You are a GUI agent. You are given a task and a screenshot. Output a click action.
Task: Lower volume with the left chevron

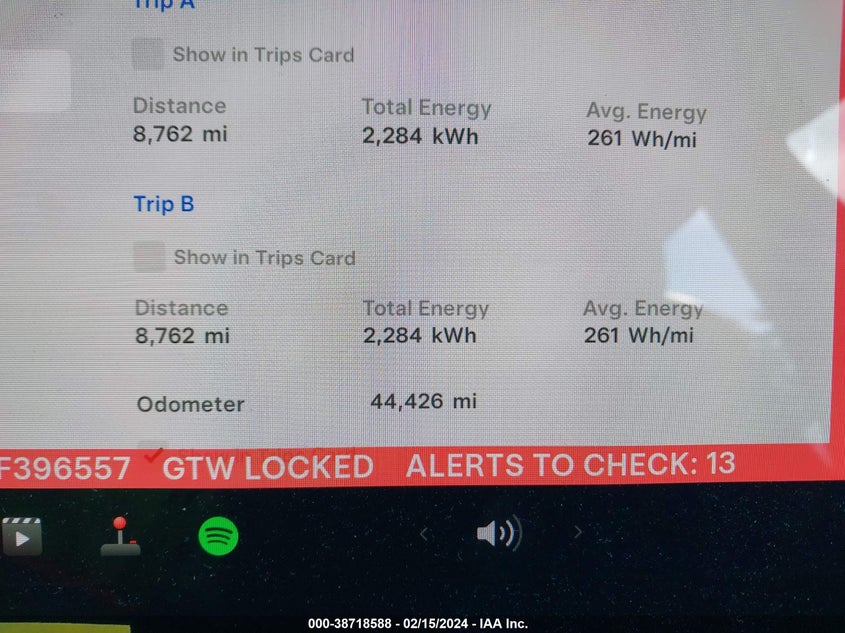coord(423,534)
